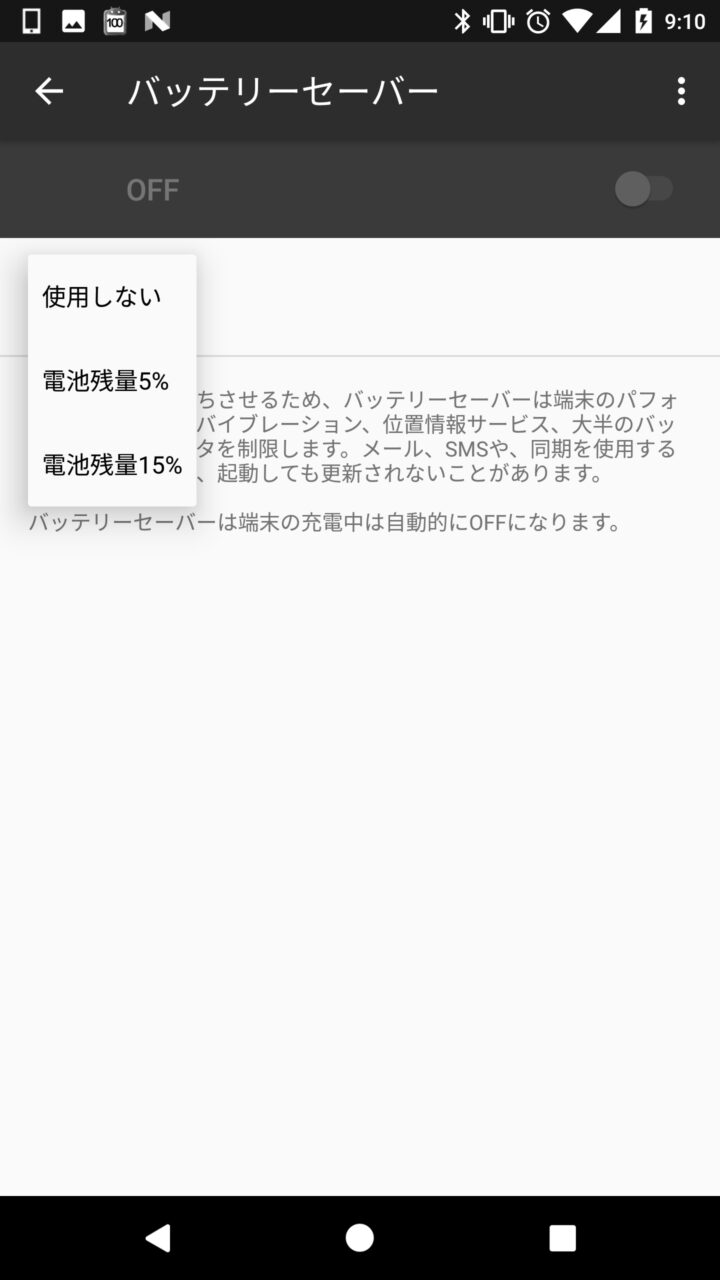This screenshot has width=720, height=1280.
Task: Go back from バッテリーセーバー screen
Action: click(49, 91)
